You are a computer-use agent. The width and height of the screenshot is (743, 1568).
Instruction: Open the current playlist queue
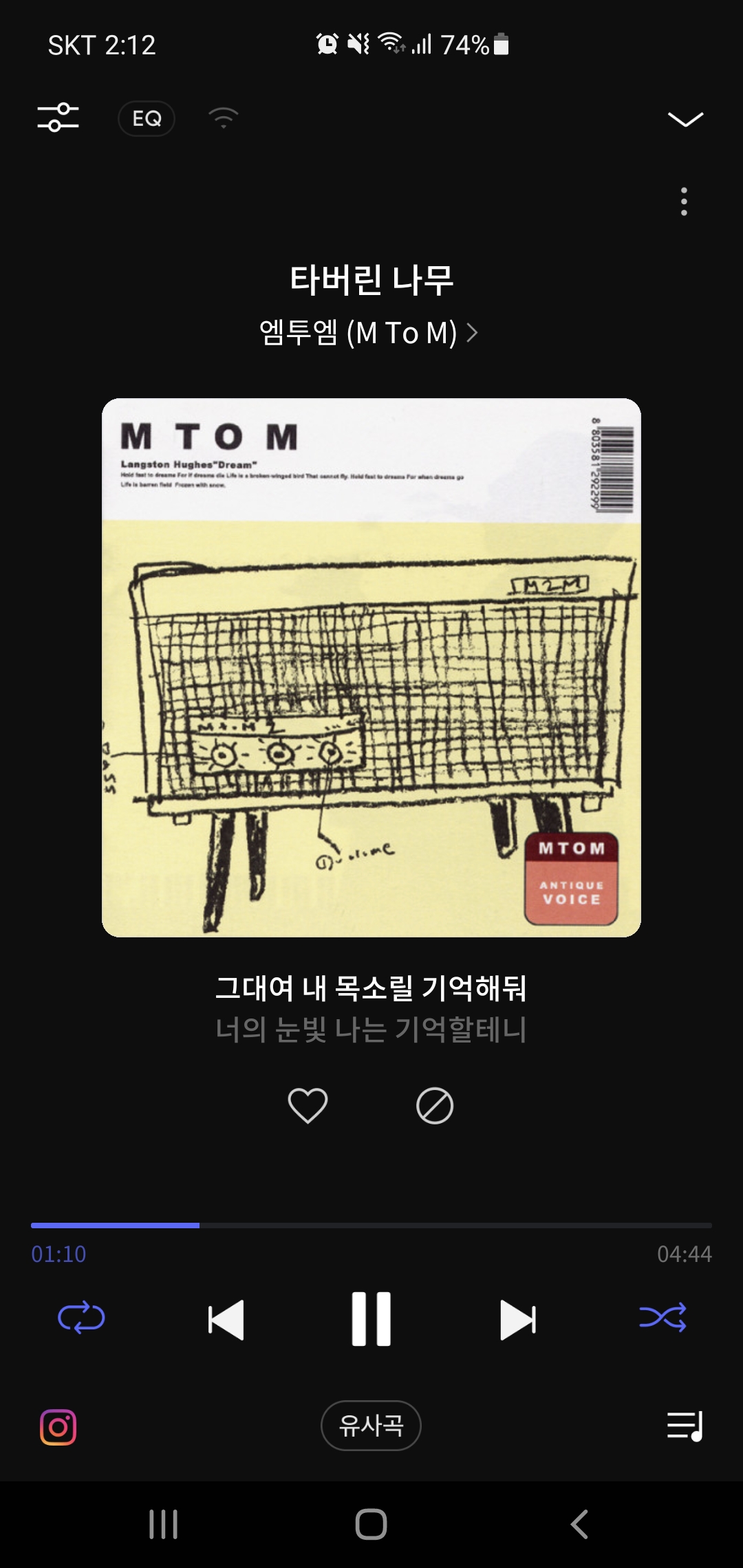point(685,1426)
